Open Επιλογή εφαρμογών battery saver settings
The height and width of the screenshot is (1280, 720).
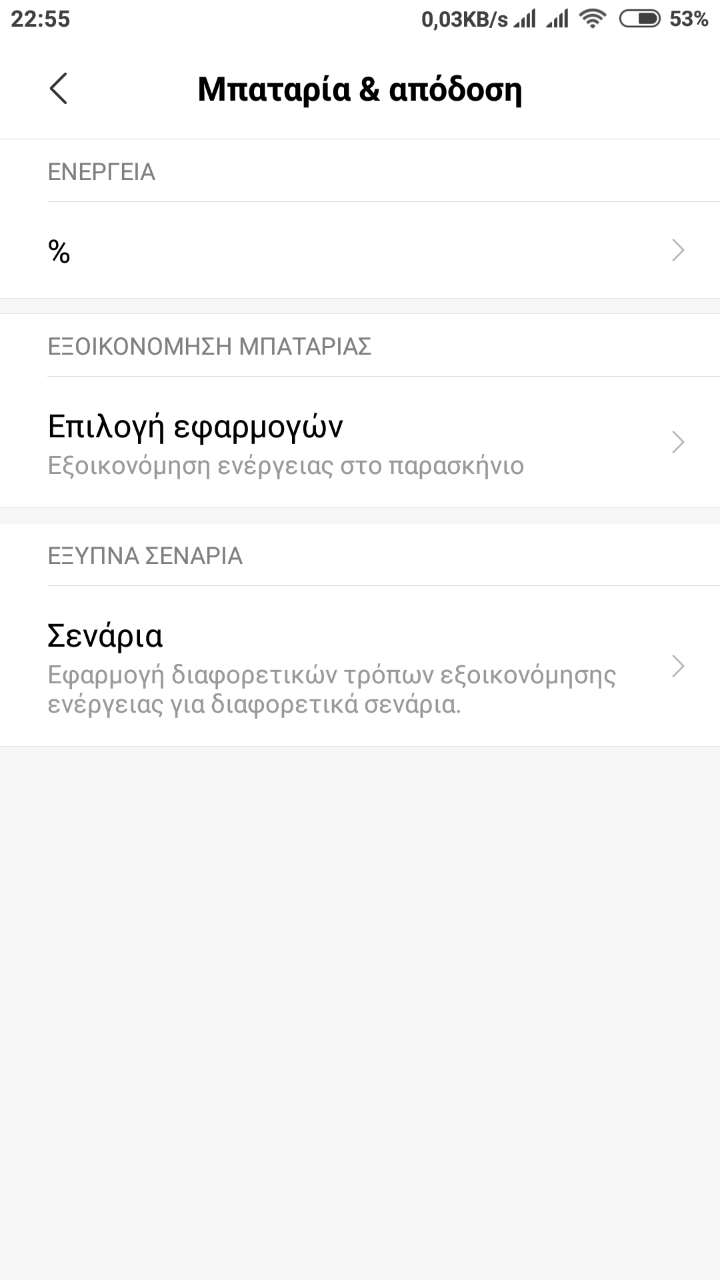(360, 442)
